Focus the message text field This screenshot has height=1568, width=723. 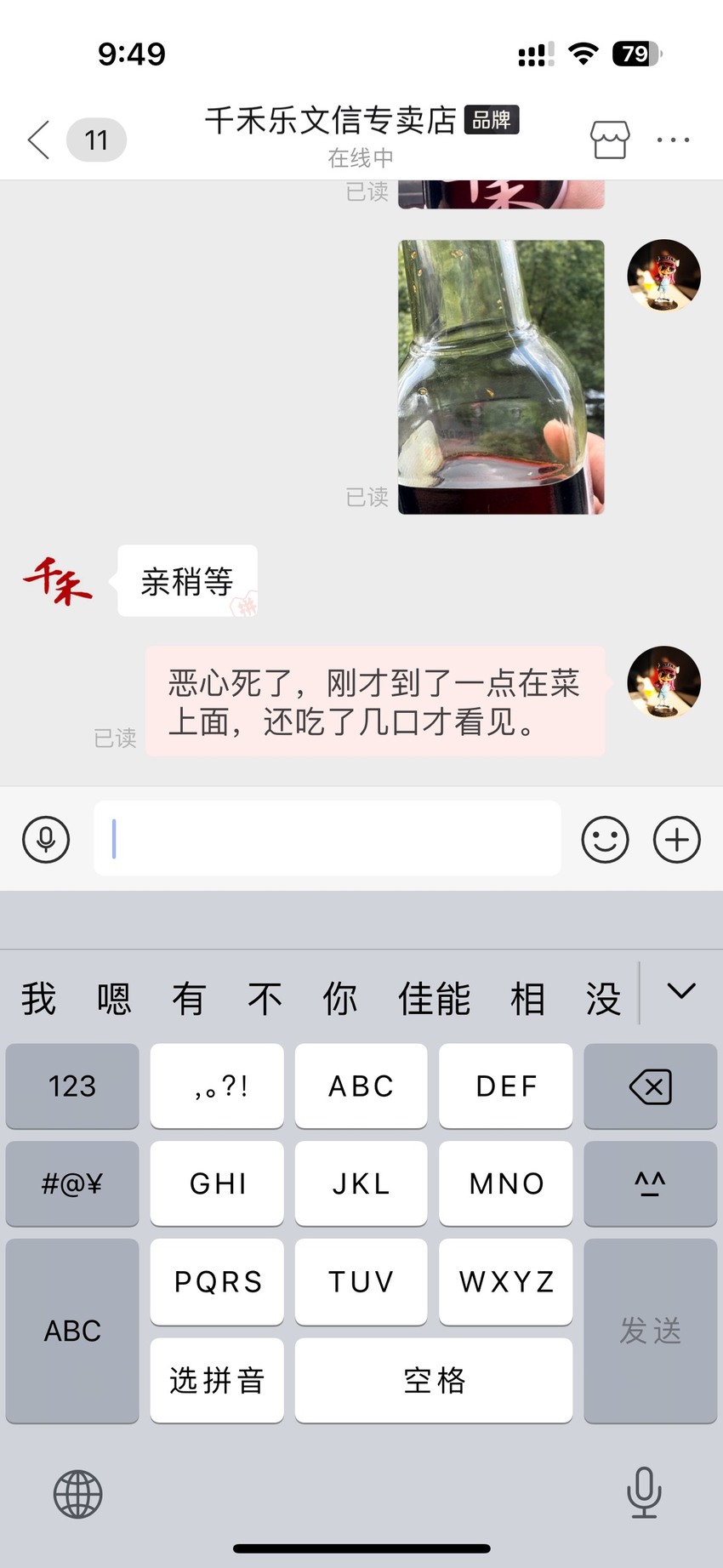point(327,838)
